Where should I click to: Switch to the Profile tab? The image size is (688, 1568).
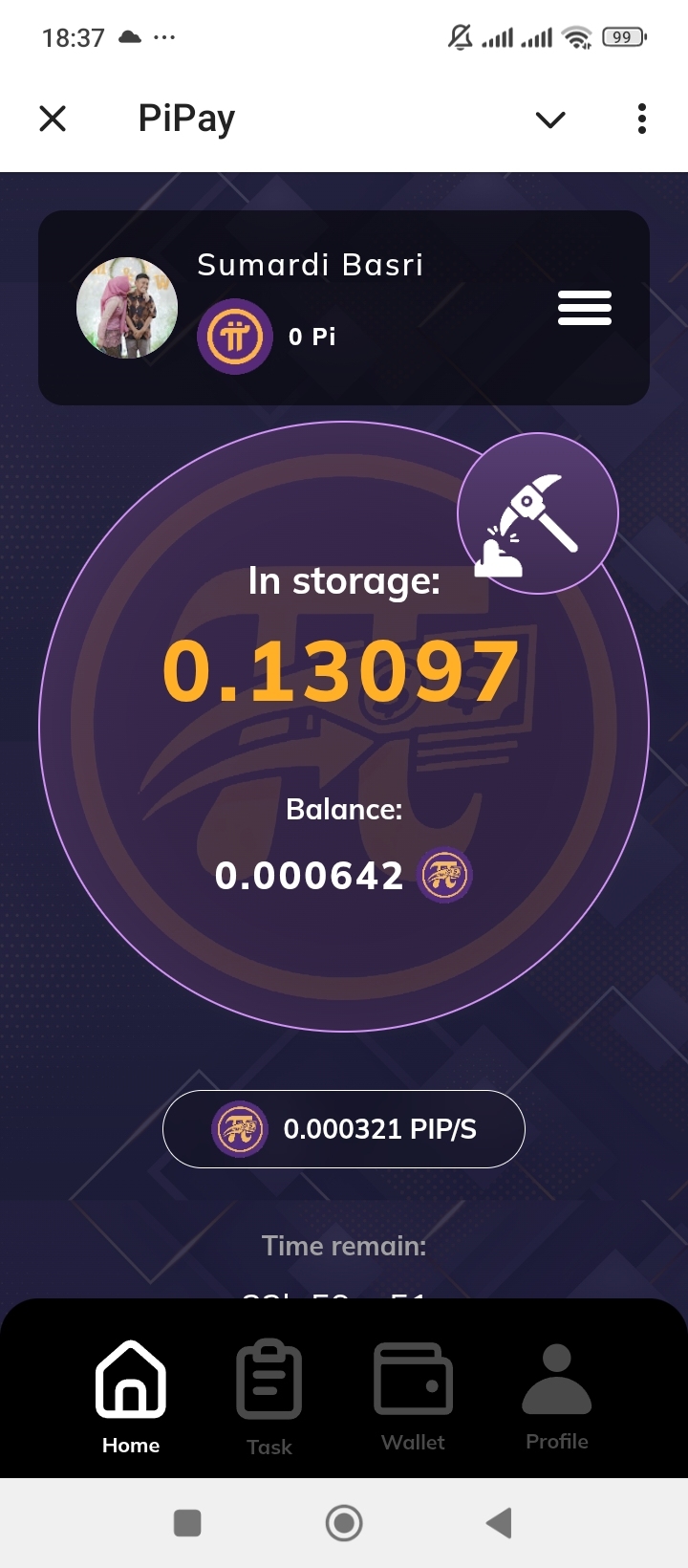pyautogui.click(x=557, y=1396)
